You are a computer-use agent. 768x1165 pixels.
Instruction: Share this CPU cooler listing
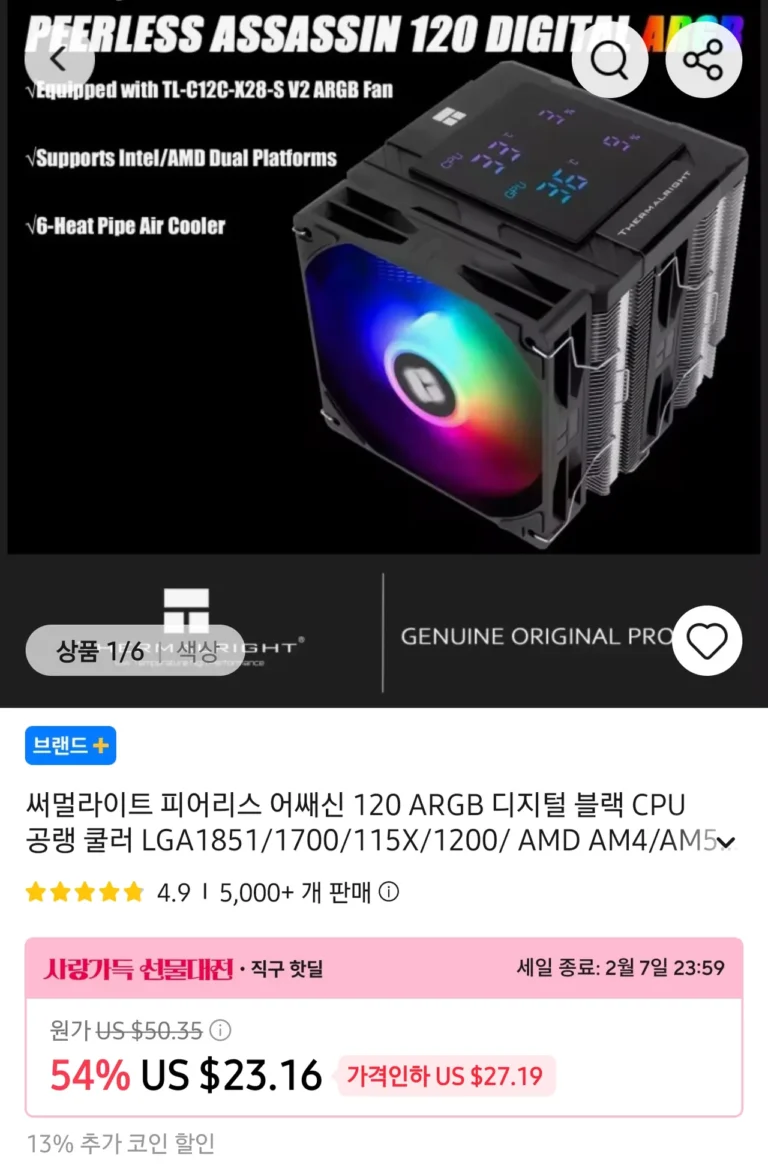(704, 60)
